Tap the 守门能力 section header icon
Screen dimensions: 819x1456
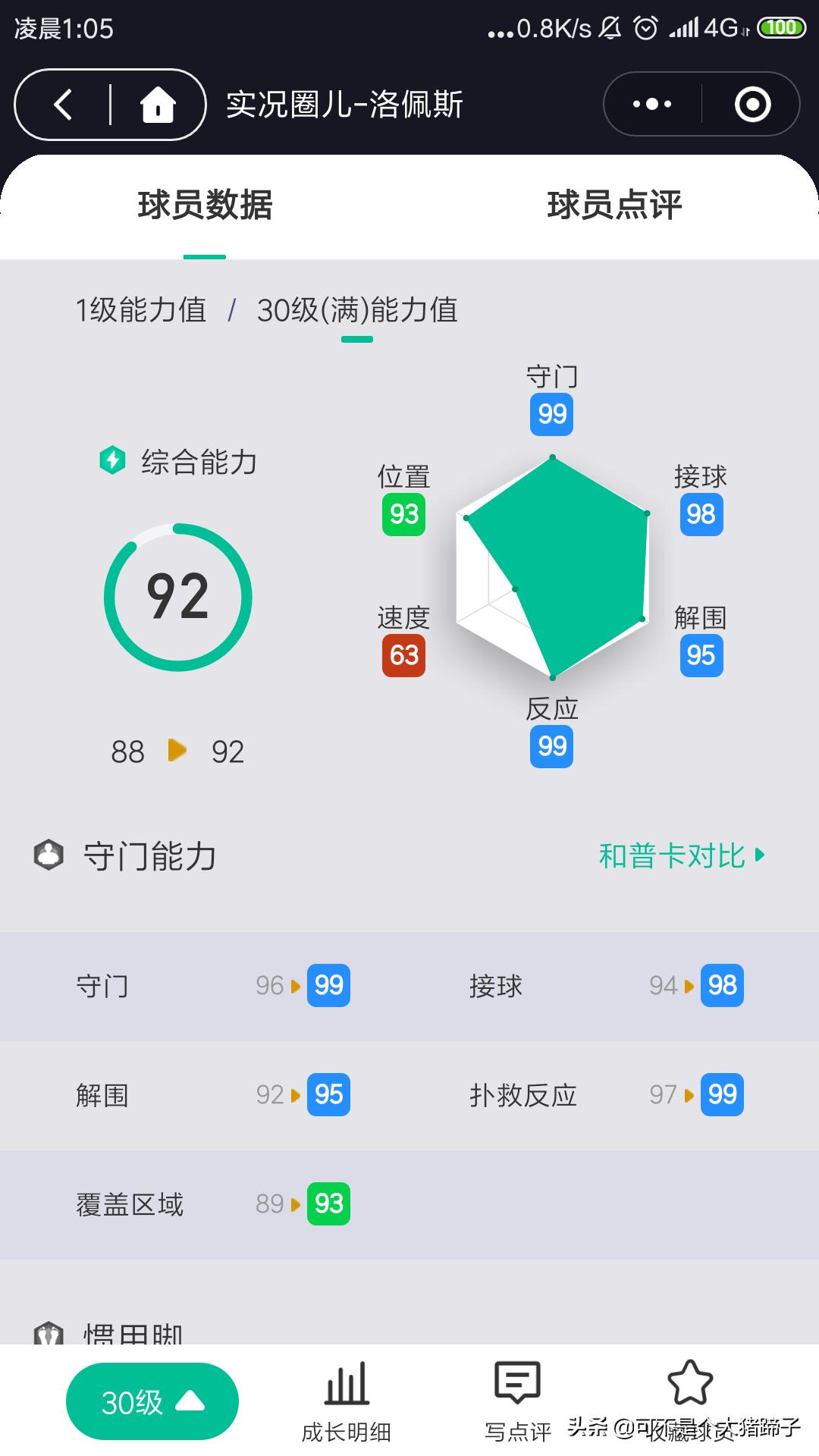point(50,855)
